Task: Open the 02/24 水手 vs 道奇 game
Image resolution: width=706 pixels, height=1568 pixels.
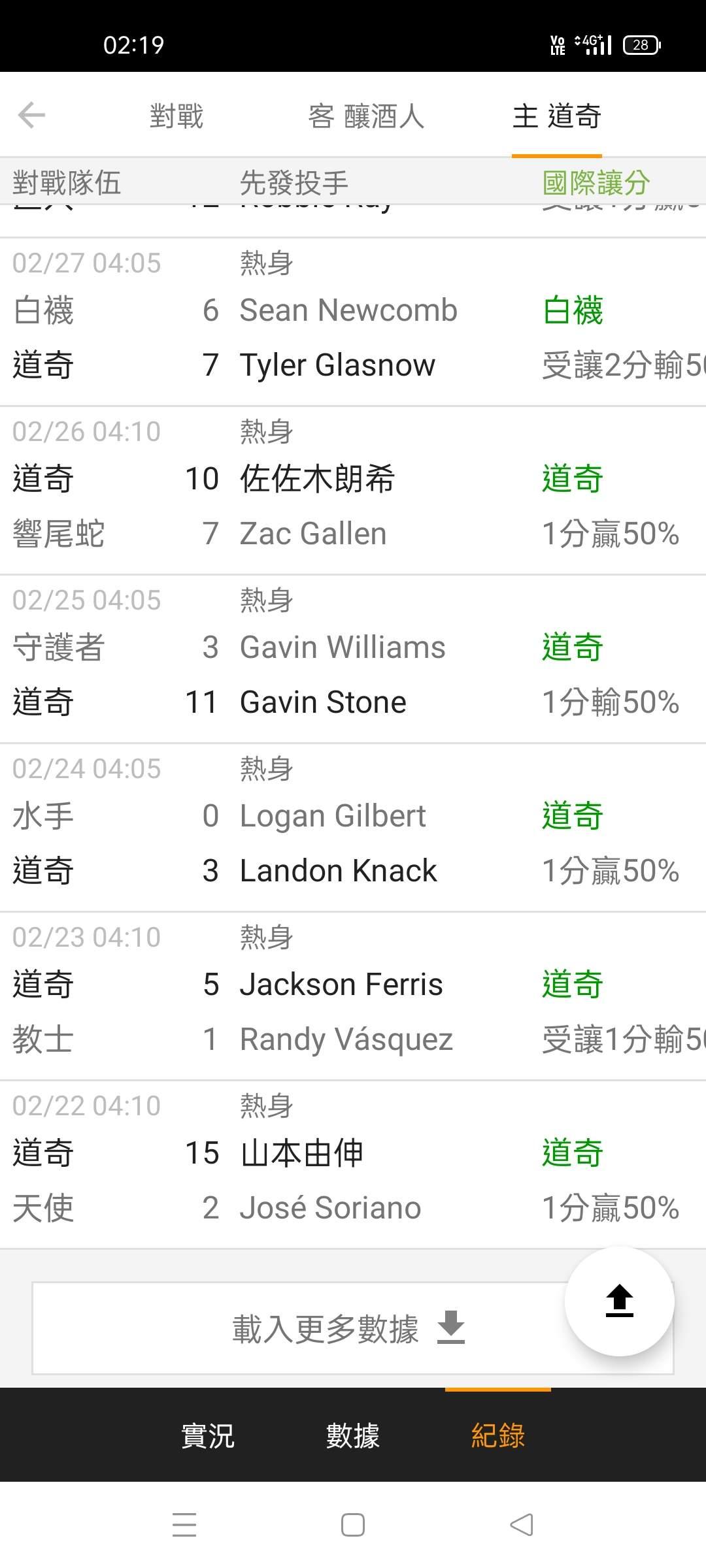Action: [353, 828]
